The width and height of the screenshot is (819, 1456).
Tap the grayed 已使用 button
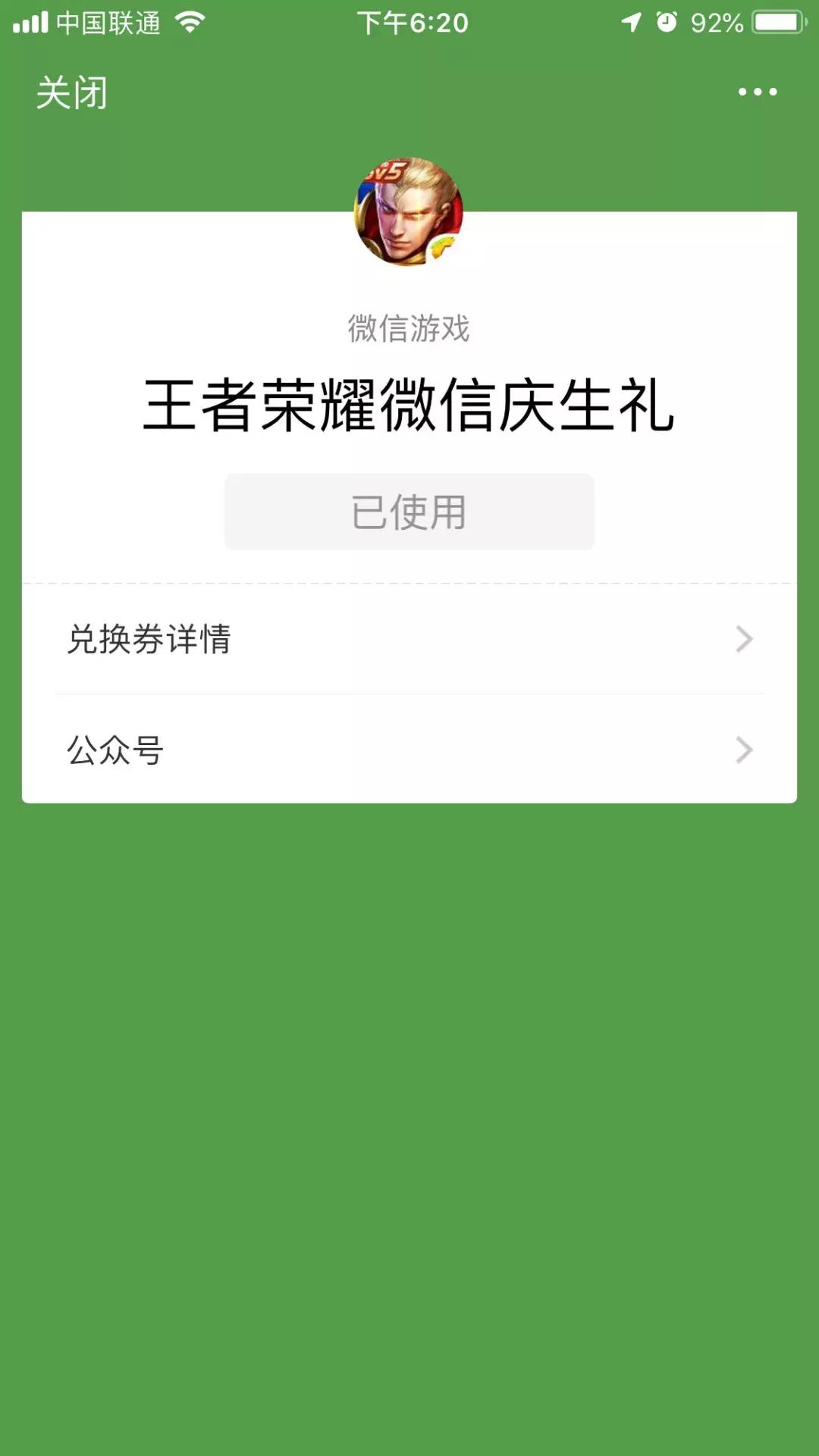point(408,511)
